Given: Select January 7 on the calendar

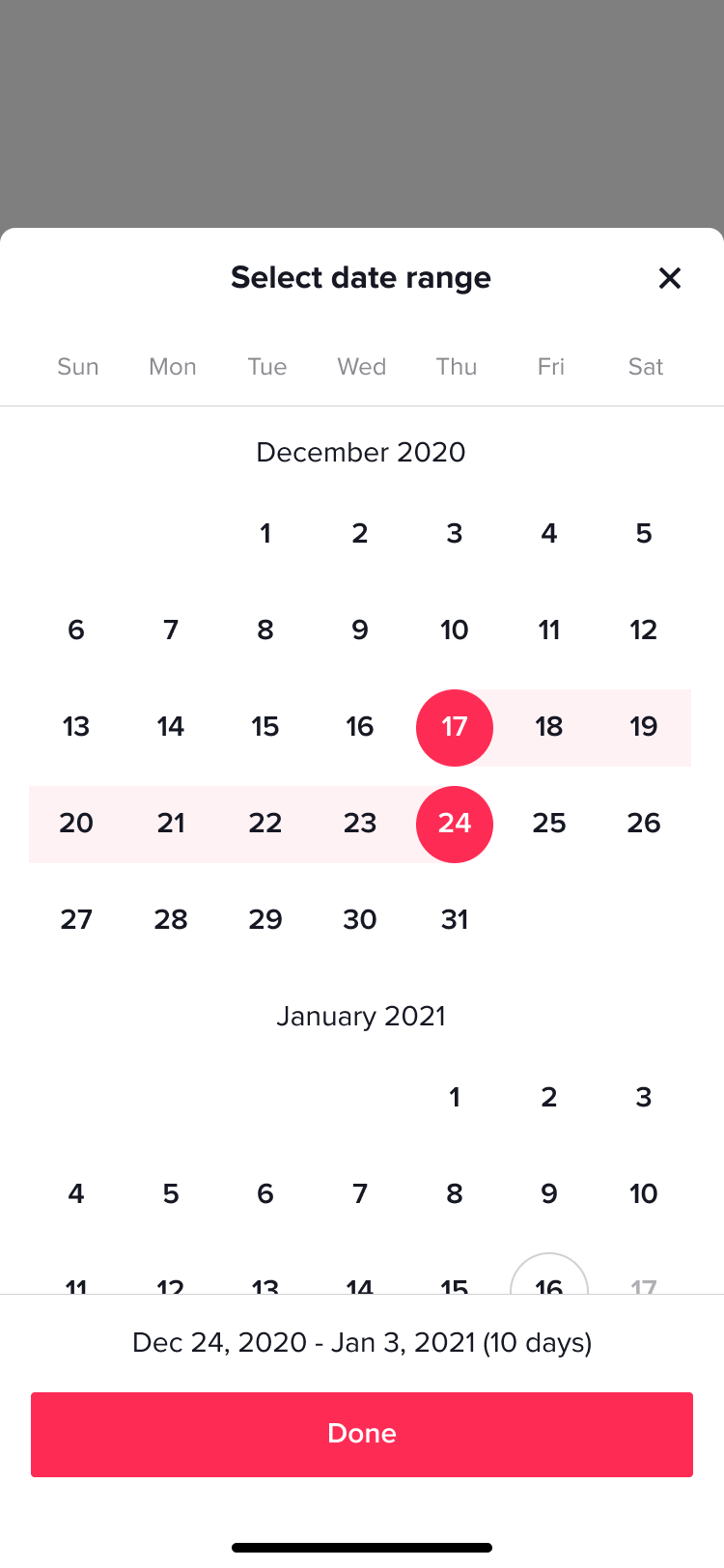Looking at the screenshot, I should coord(360,1194).
